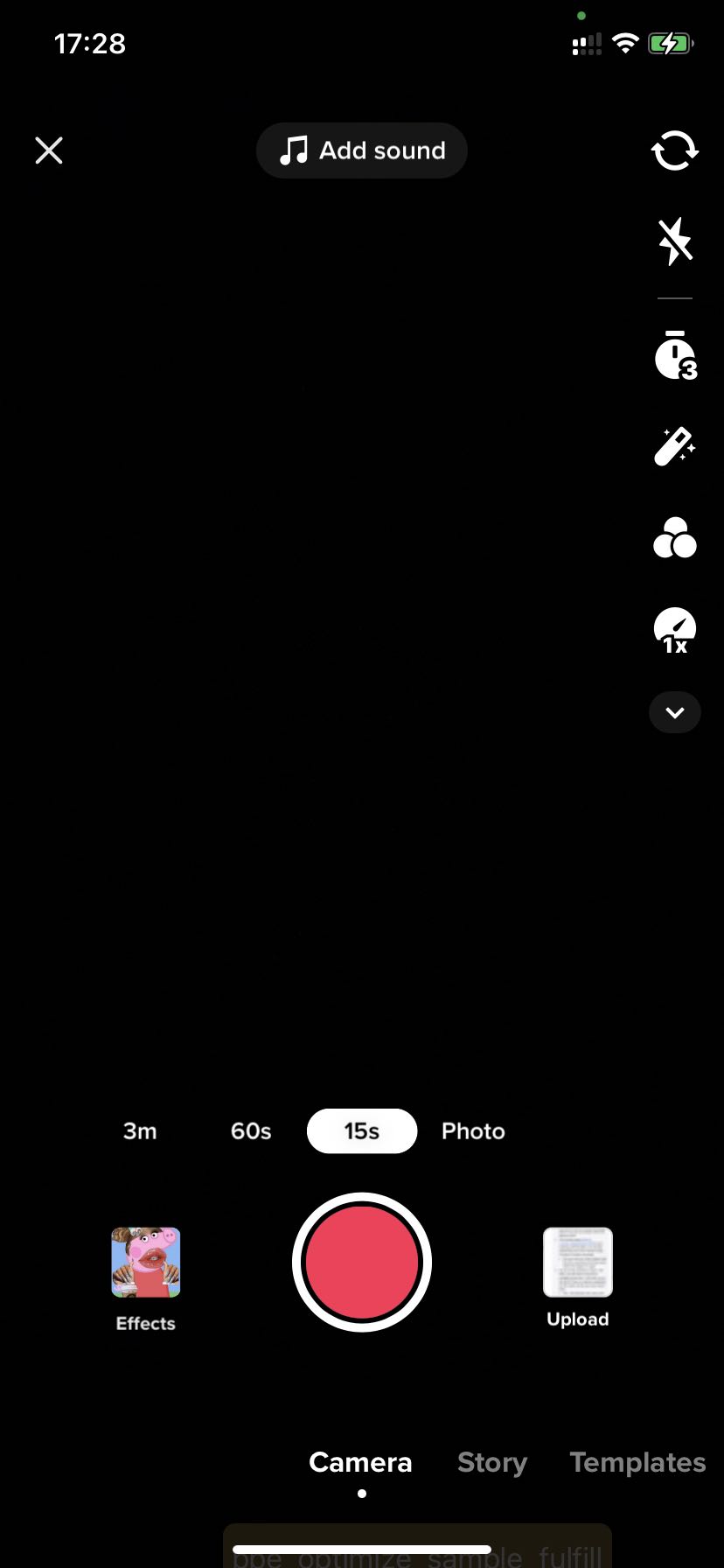Start recording with the red button

coord(362,1262)
